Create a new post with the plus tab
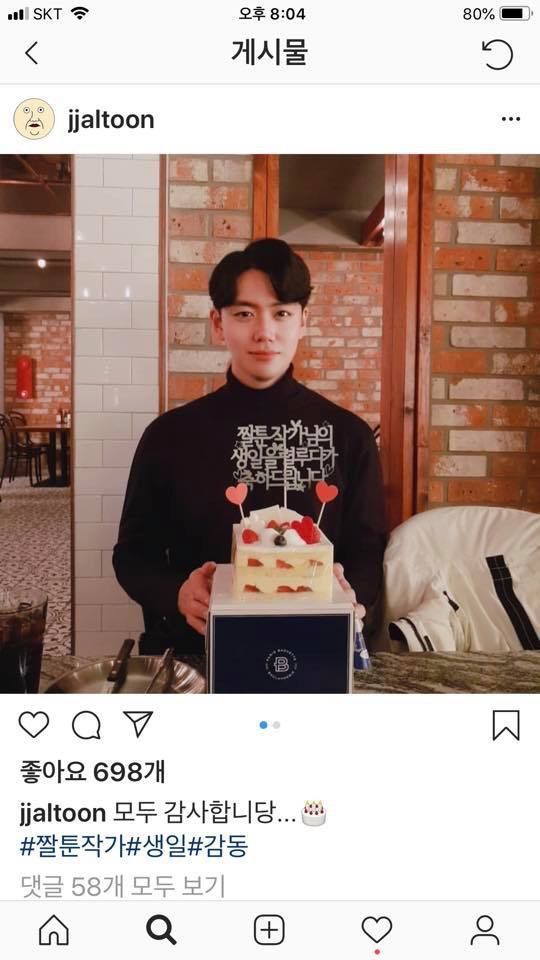The image size is (540, 960). pyautogui.click(x=269, y=931)
